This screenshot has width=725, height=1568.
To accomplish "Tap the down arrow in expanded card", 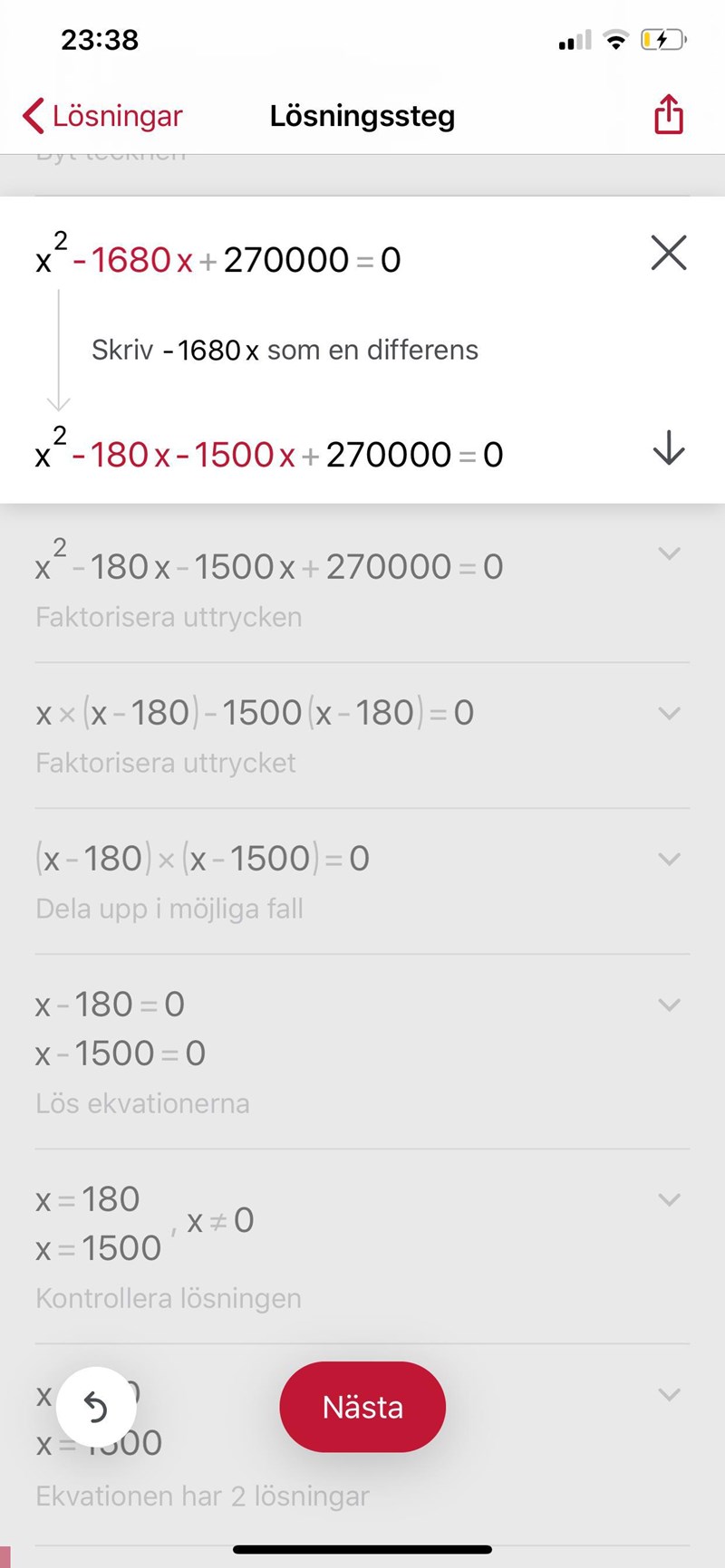I will [x=669, y=448].
